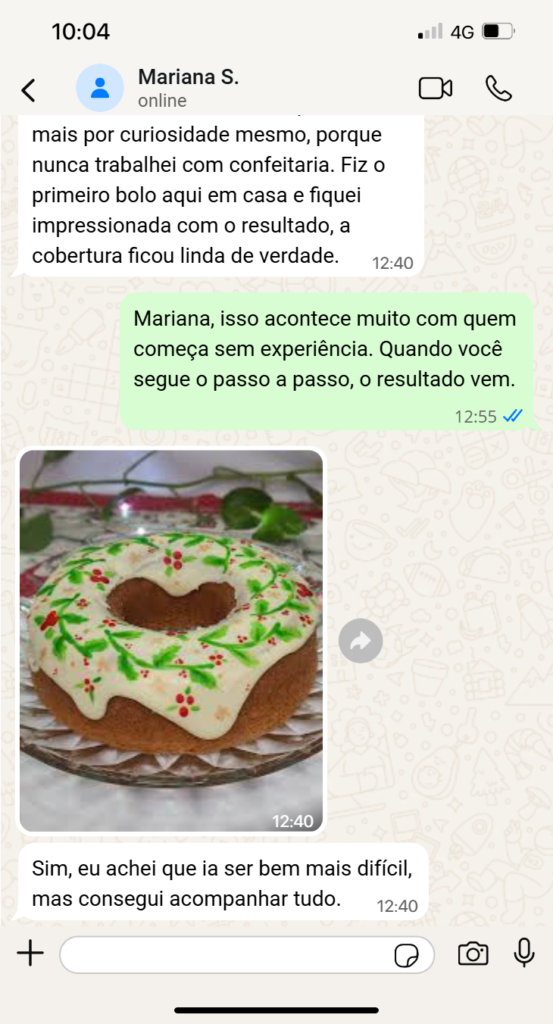
Task: Start a voice call with Mariana
Action: click(x=499, y=89)
